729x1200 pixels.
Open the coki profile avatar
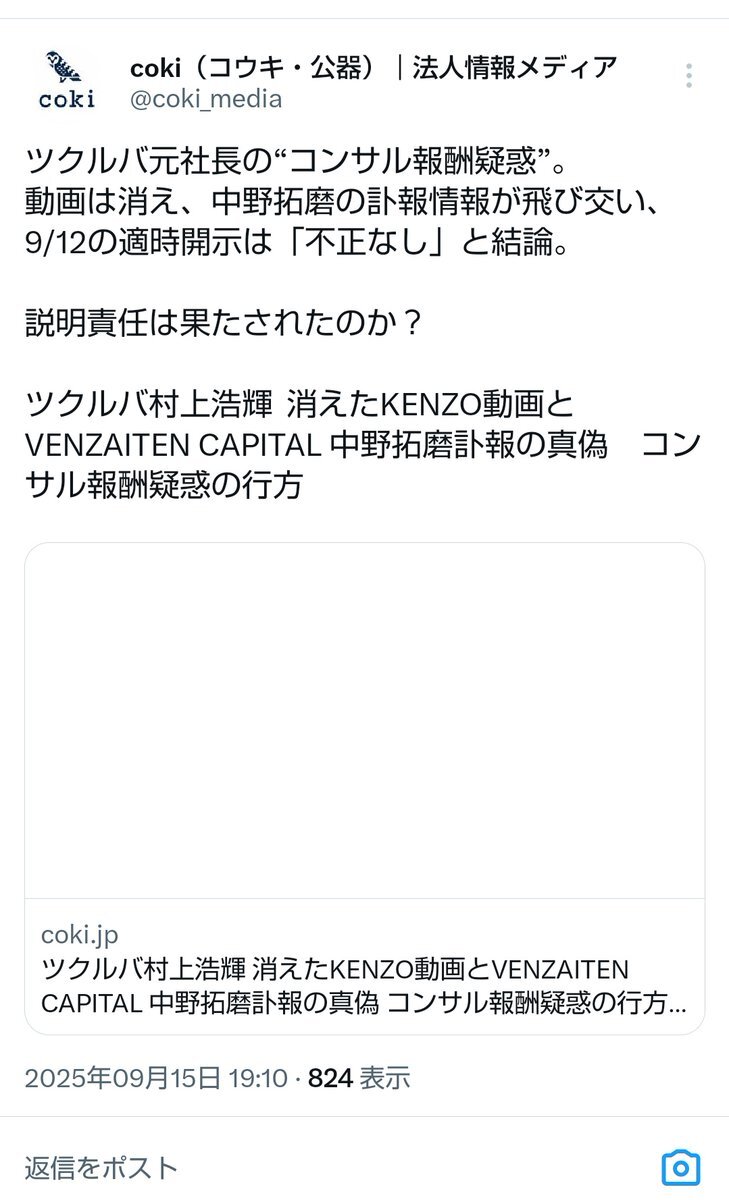click(67, 80)
